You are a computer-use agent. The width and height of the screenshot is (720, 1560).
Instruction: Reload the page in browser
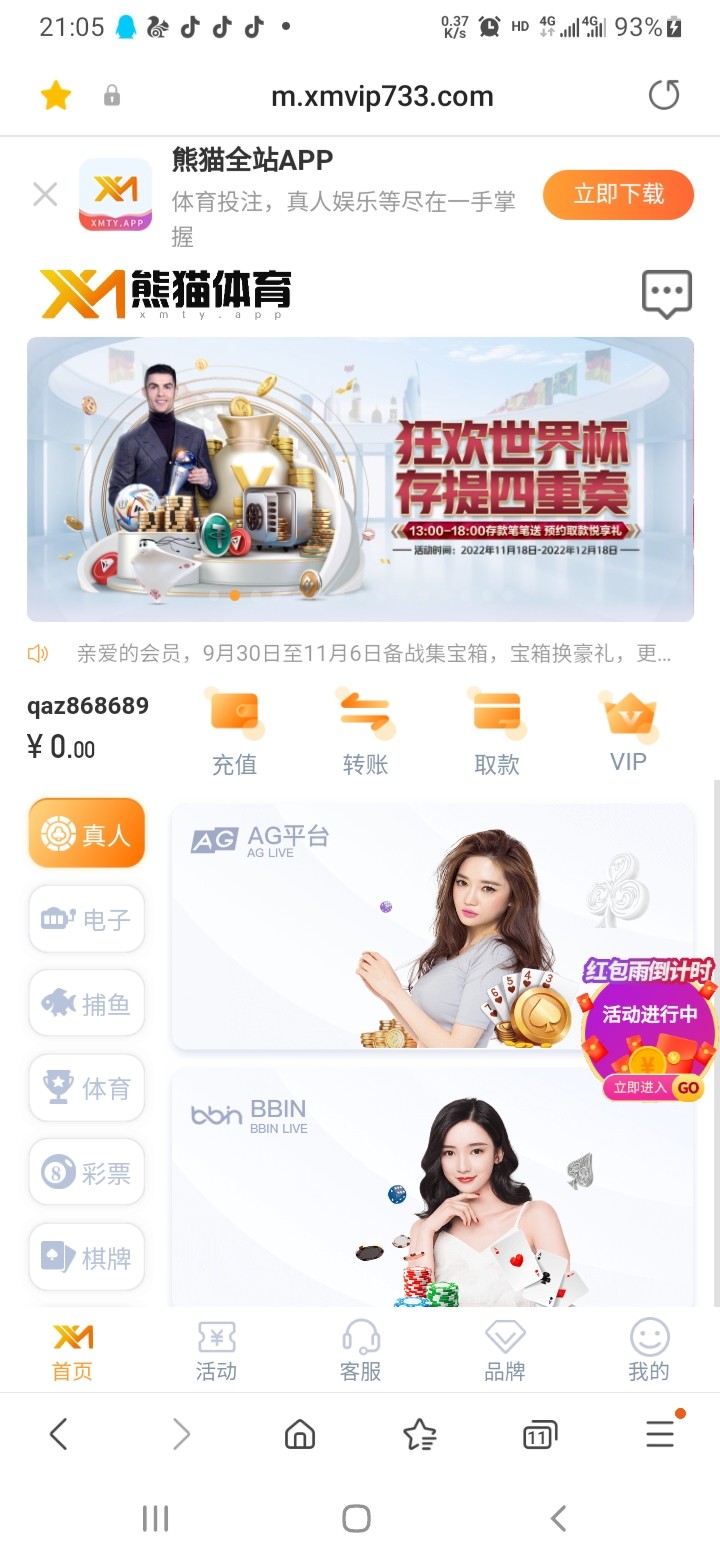664,96
